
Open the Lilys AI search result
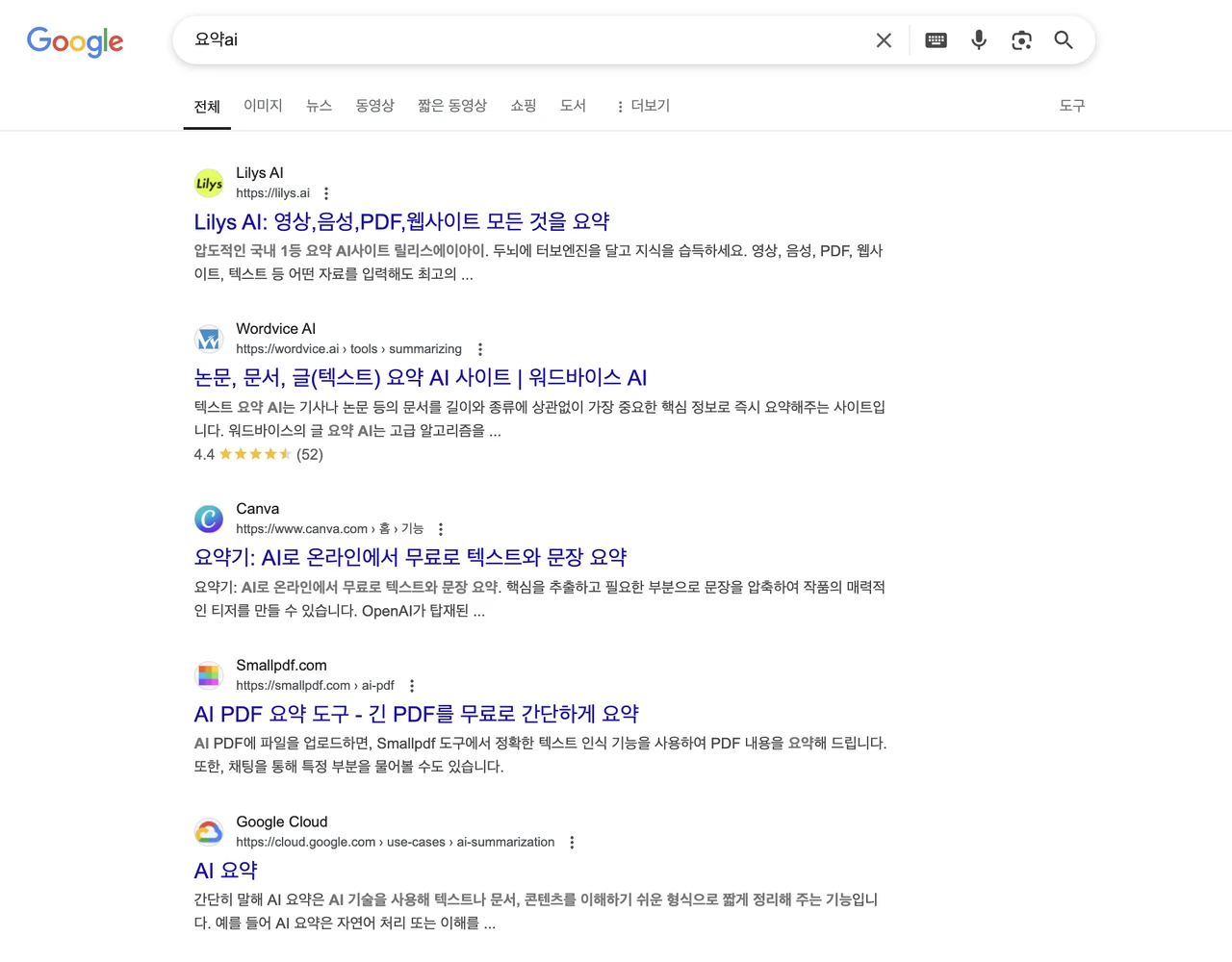[x=401, y=222]
